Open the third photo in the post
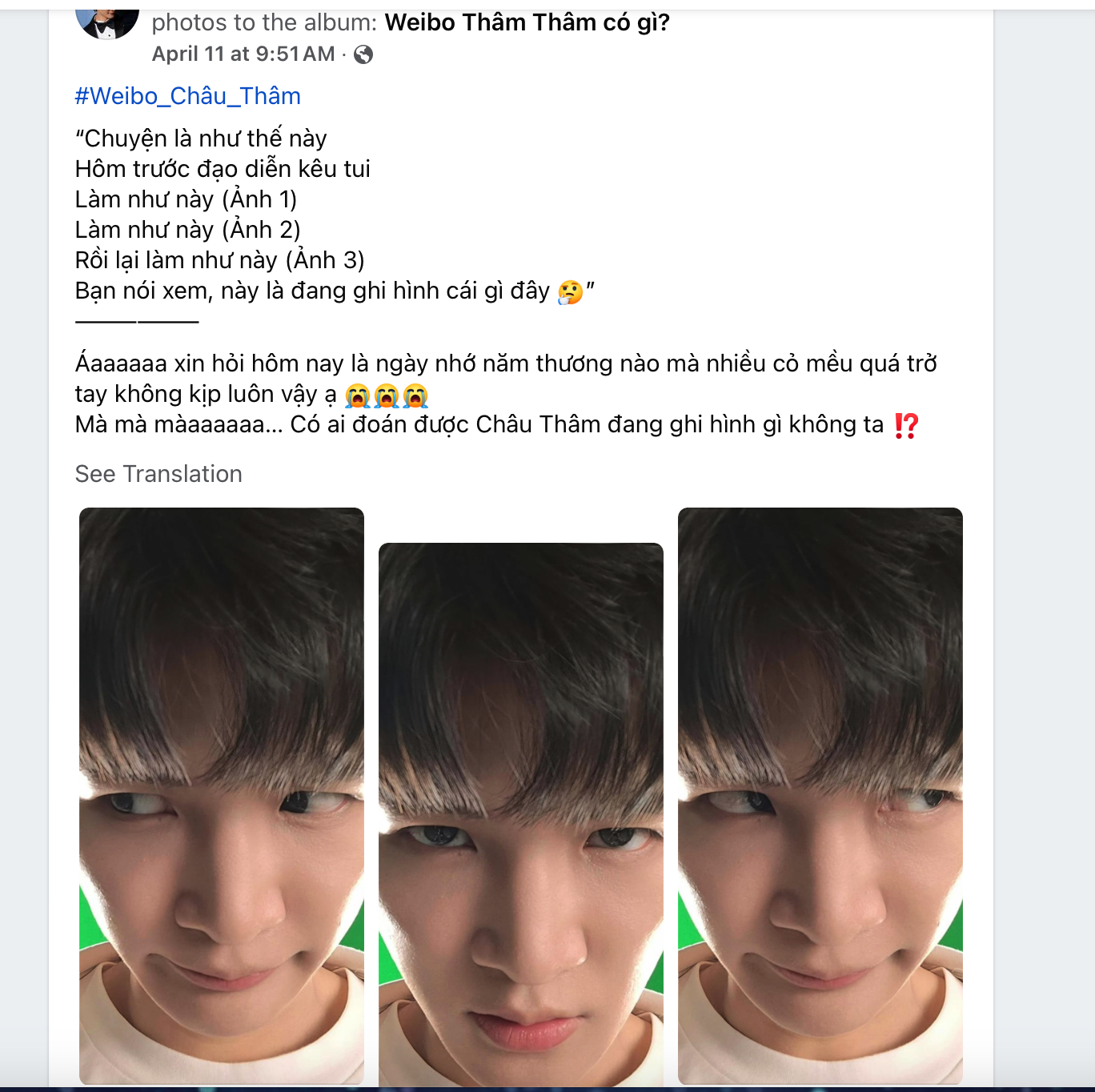 click(x=820, y=795)
